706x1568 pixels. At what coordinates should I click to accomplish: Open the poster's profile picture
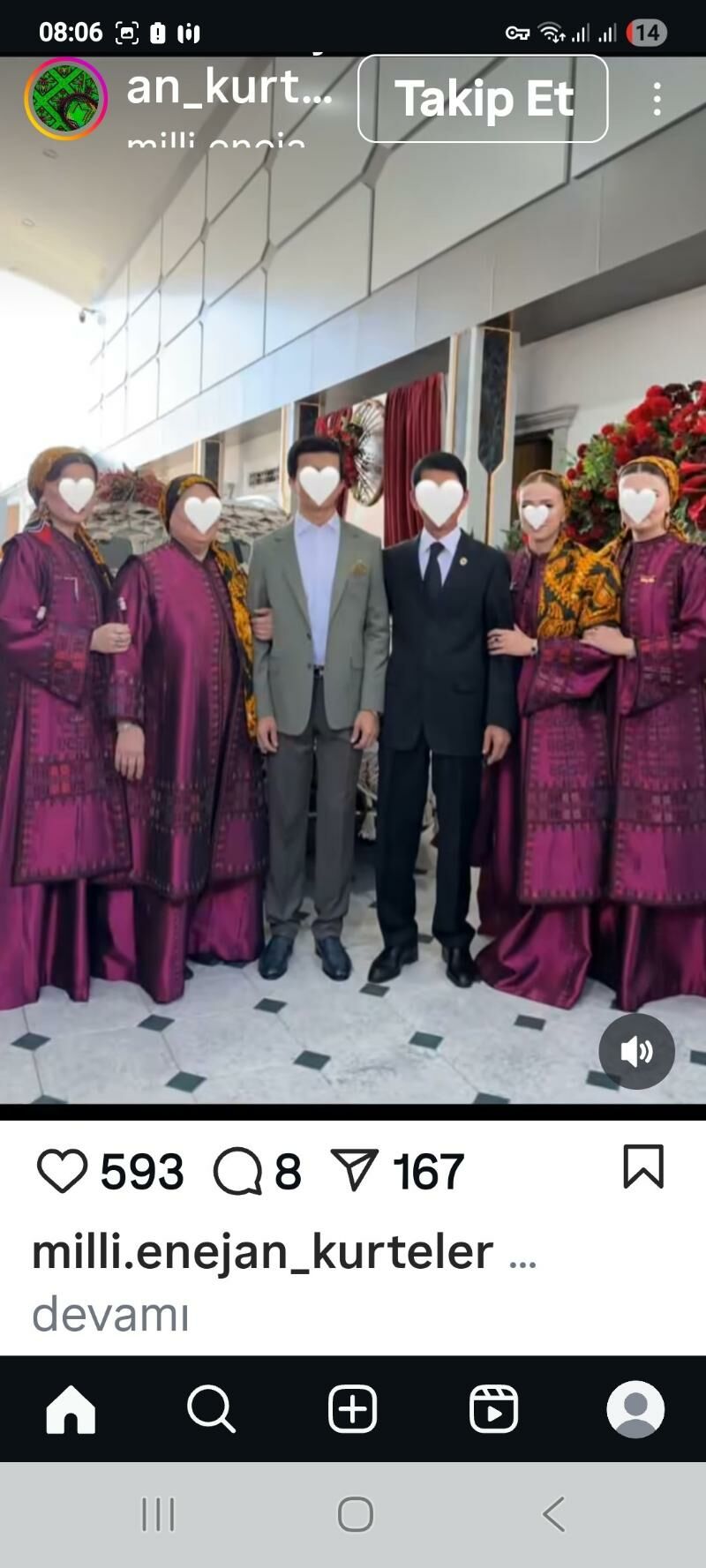point(65,99)
